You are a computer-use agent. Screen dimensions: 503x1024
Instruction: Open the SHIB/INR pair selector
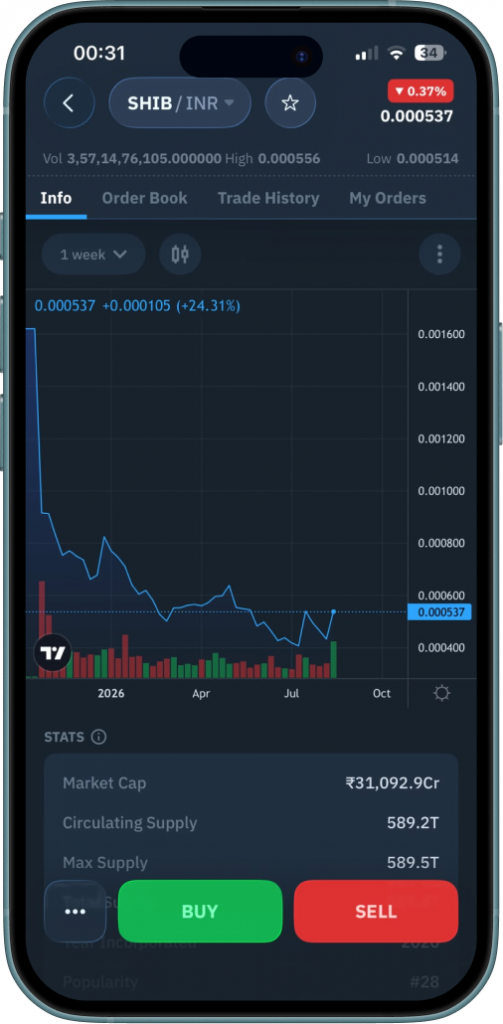coord(180,103)
